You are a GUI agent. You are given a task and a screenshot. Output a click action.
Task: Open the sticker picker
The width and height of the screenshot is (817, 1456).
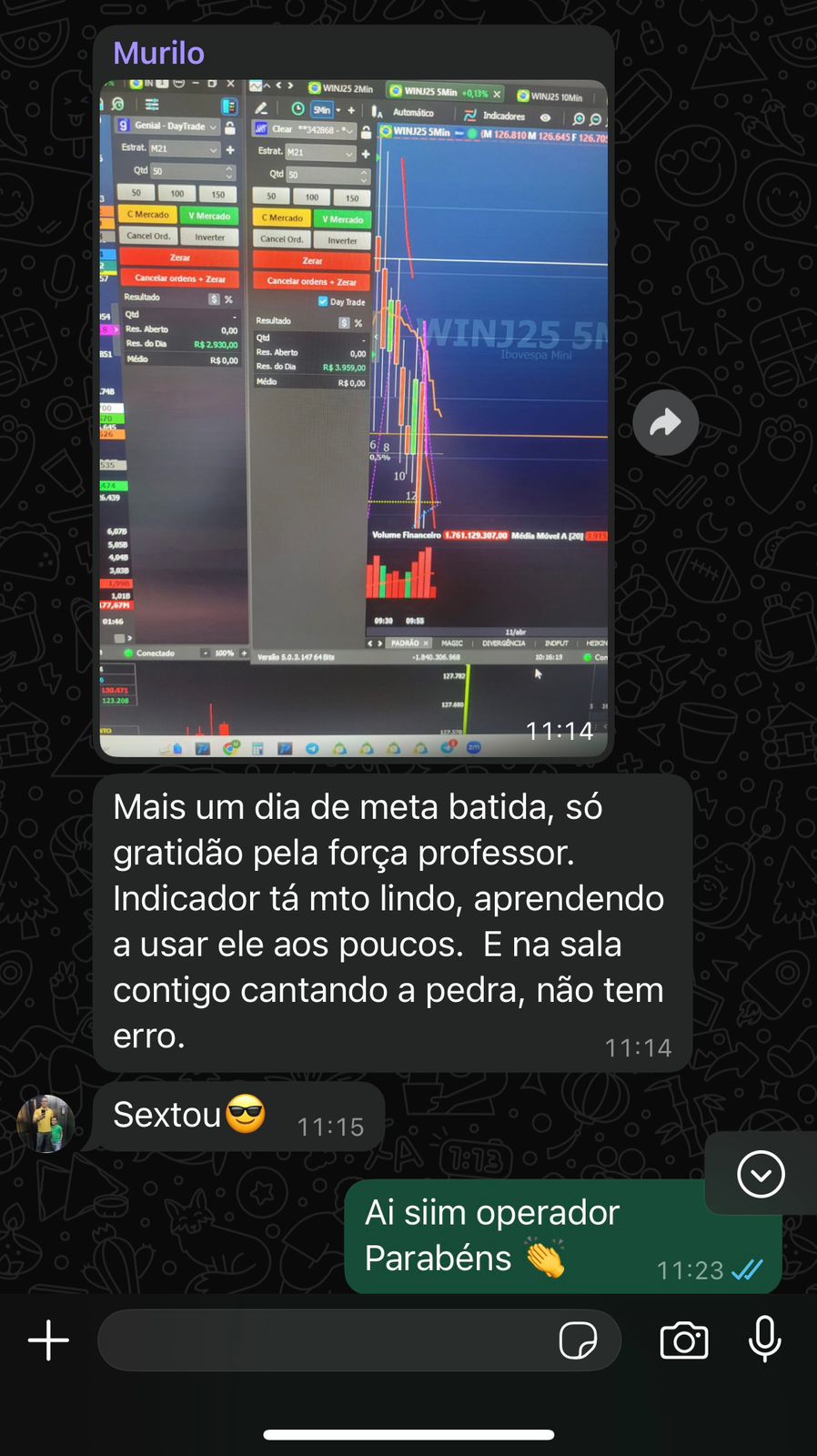(x=578, y=1340)
